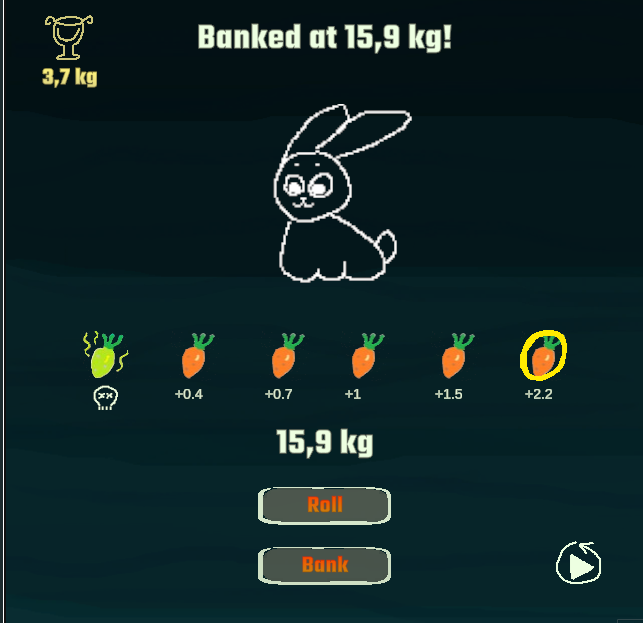
Task: Bank the current 15,9 kg
Action: click(324, 565)
